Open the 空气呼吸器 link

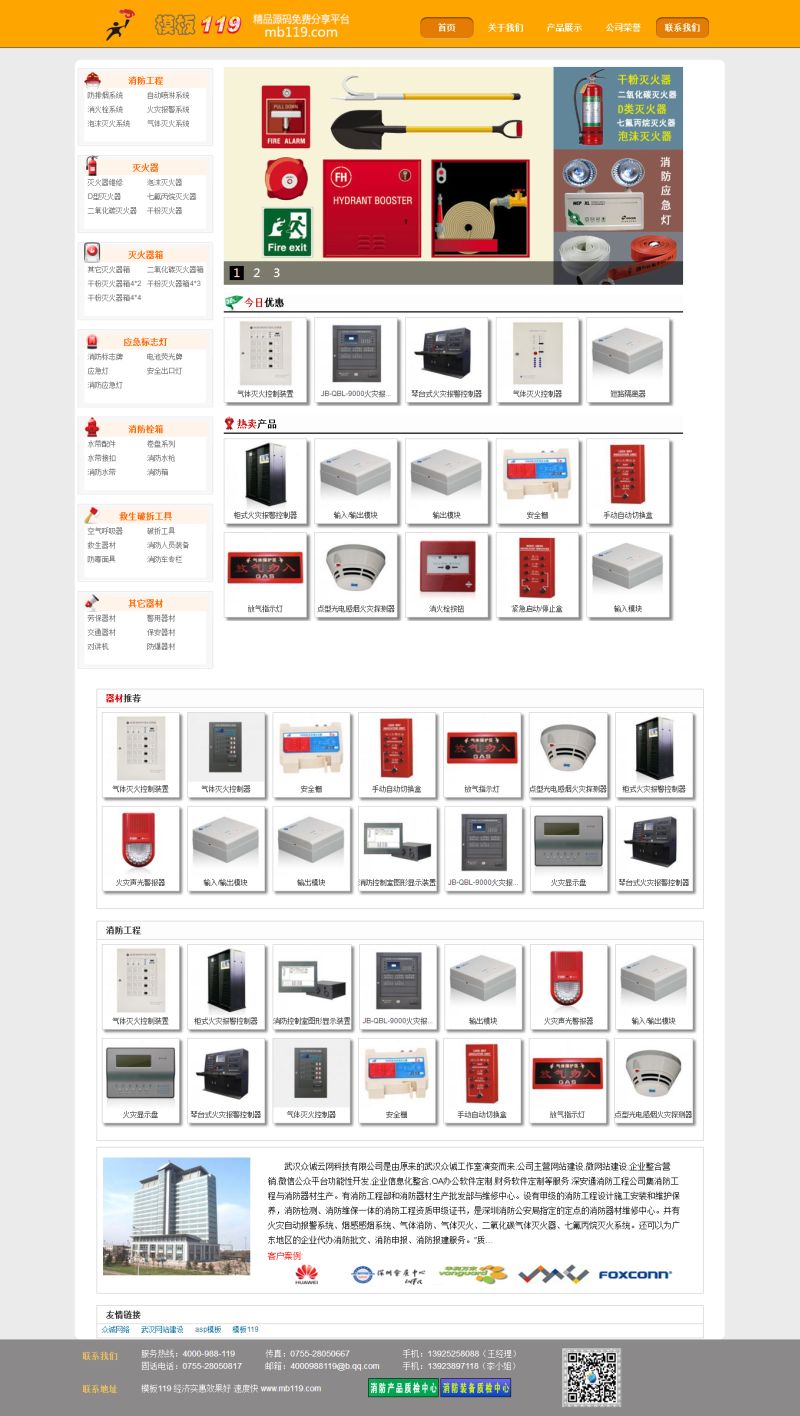105,531
